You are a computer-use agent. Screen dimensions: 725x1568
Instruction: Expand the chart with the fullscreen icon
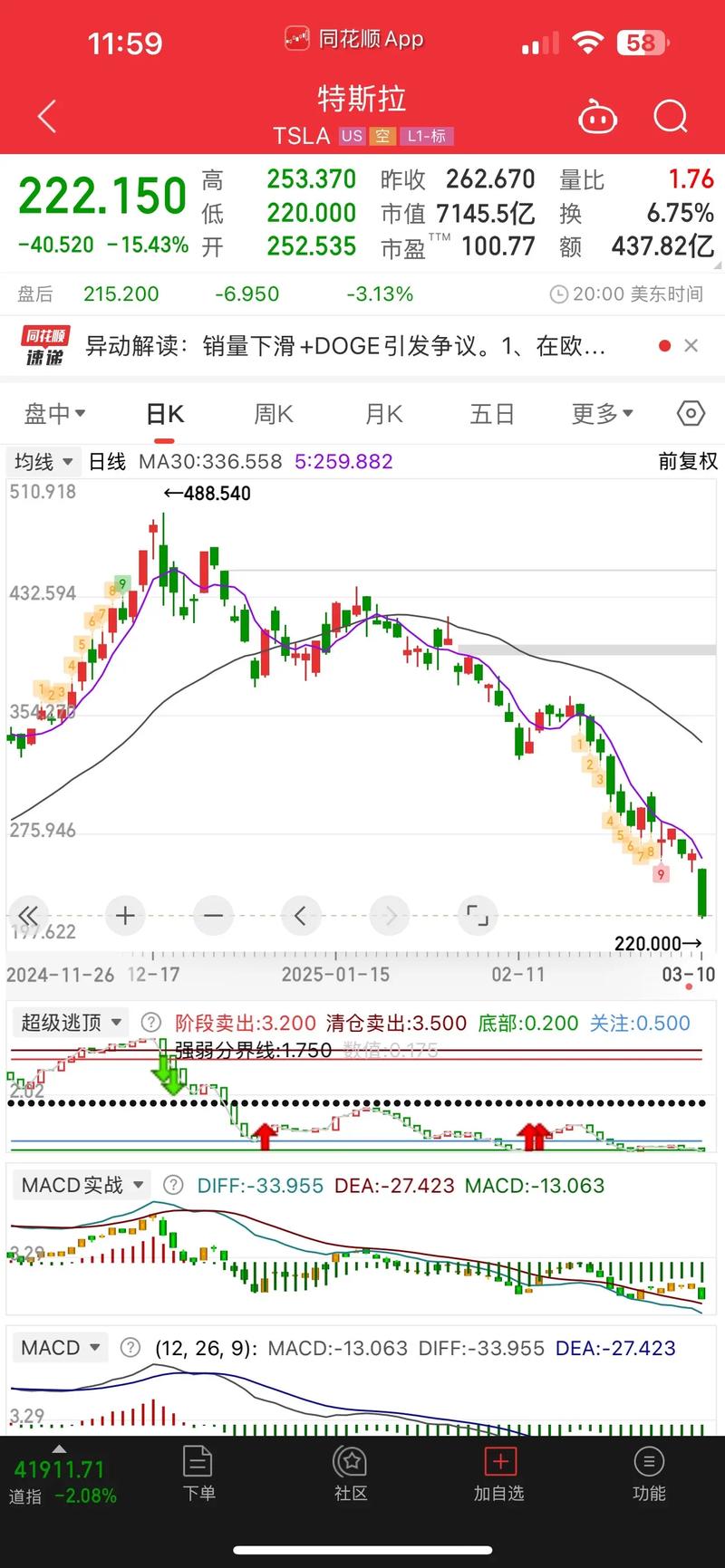[x=478, y=916]
